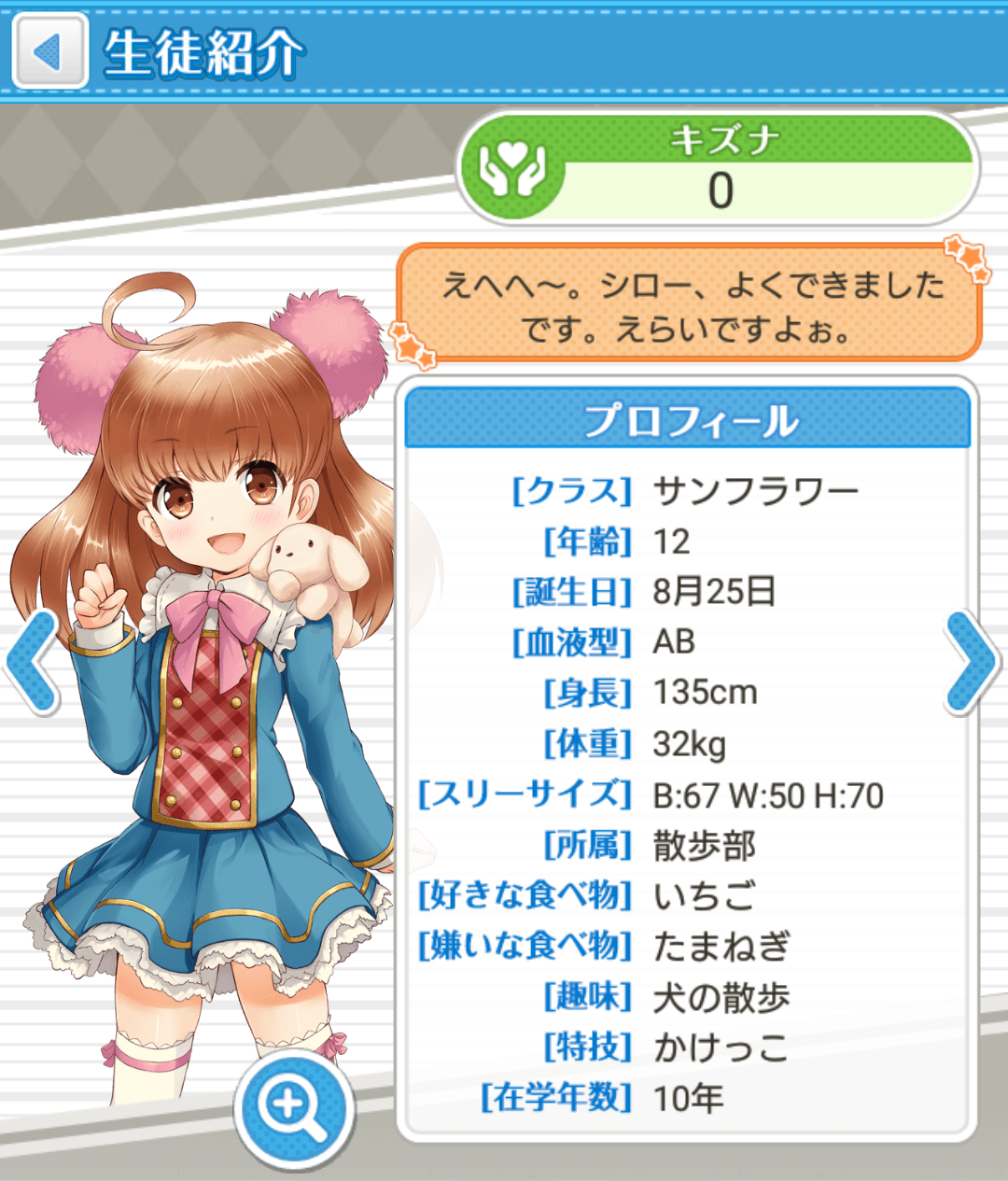
Task: Show the previous student profile
Action: [x=32, y=664]
